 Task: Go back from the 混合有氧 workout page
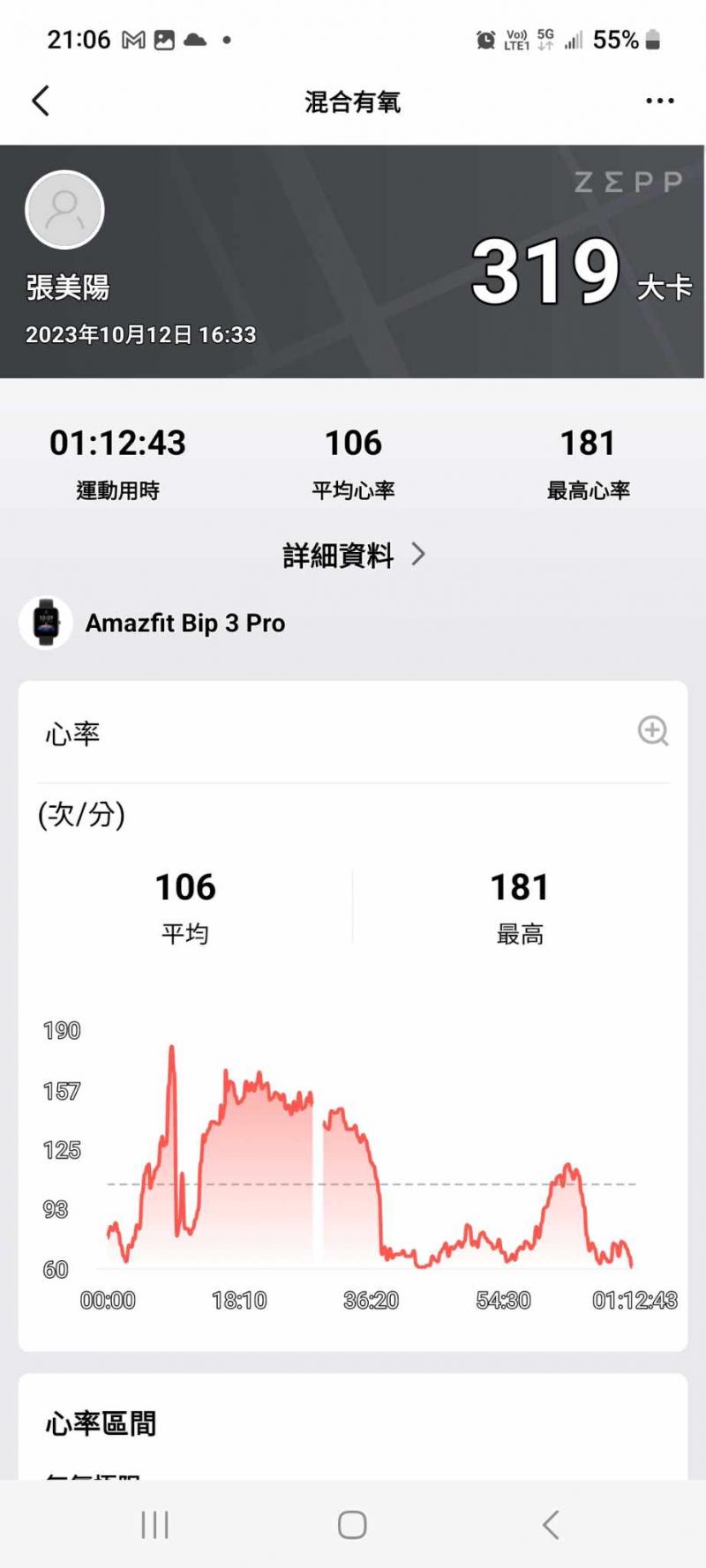[x=41, y=101]
